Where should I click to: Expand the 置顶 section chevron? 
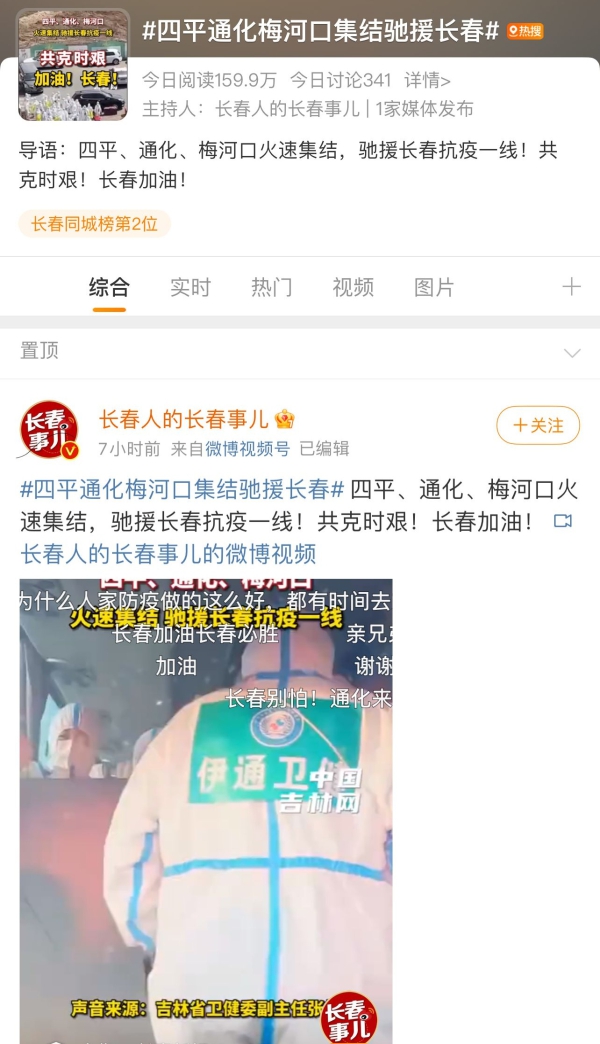[572, 353]
